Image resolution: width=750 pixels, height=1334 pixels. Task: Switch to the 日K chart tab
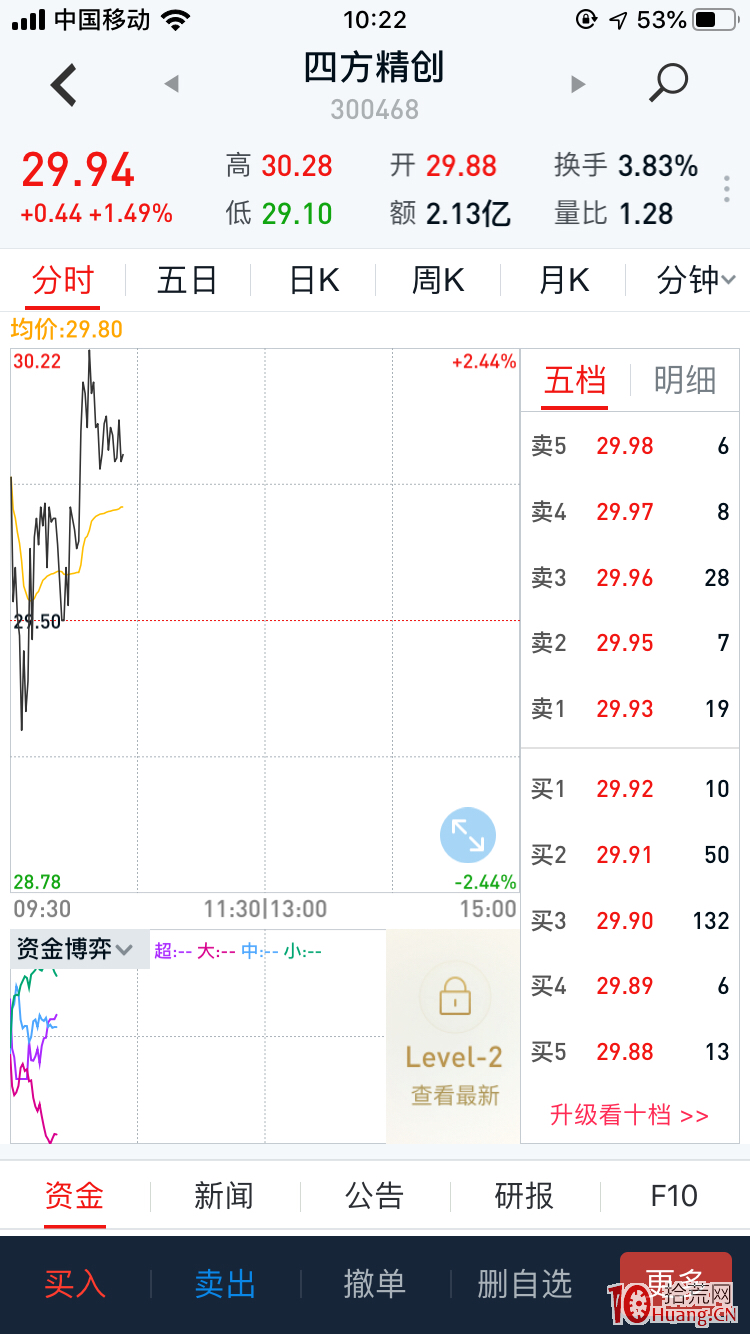pos(314,281)
